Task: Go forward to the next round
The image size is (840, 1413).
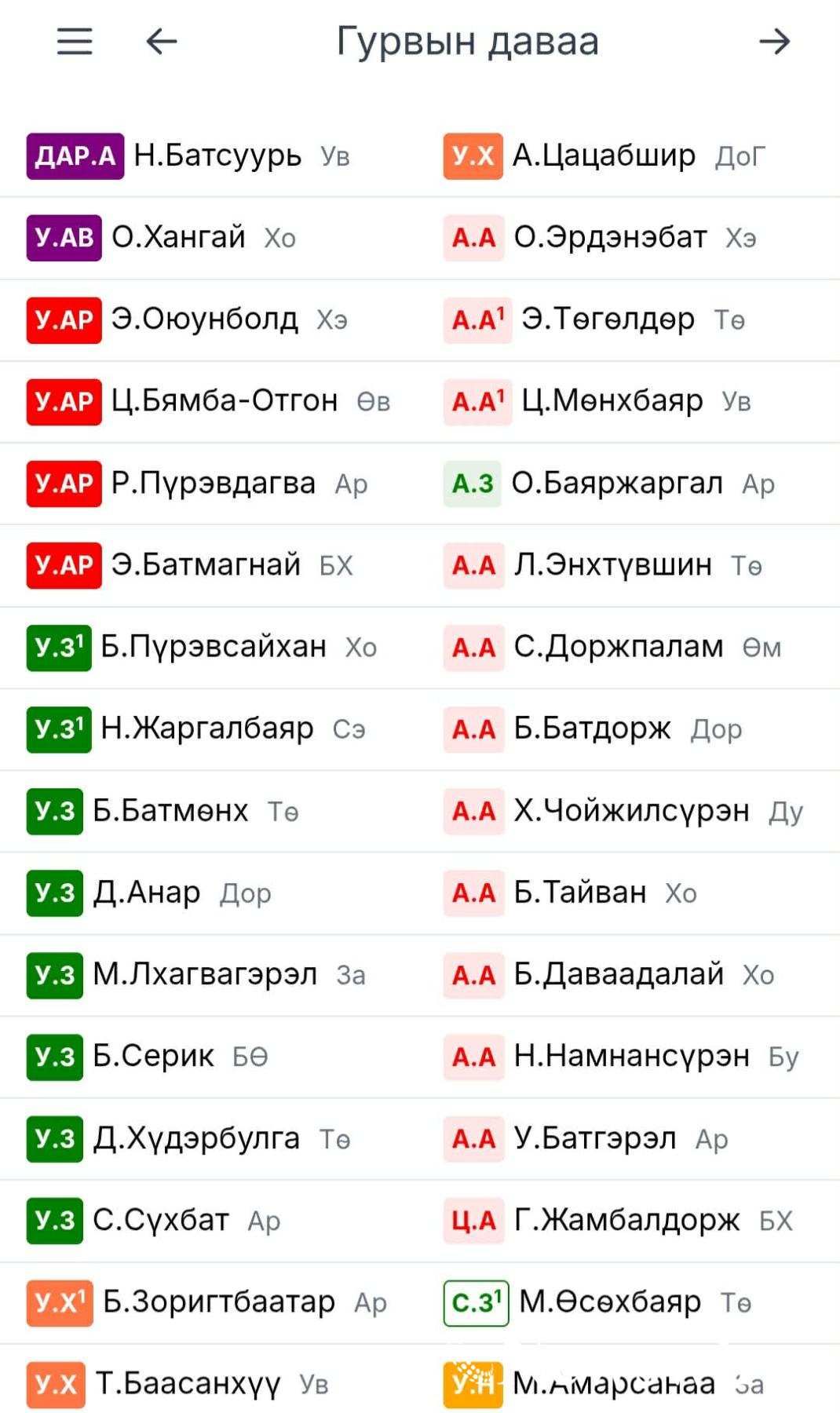Action: point(774,41)
